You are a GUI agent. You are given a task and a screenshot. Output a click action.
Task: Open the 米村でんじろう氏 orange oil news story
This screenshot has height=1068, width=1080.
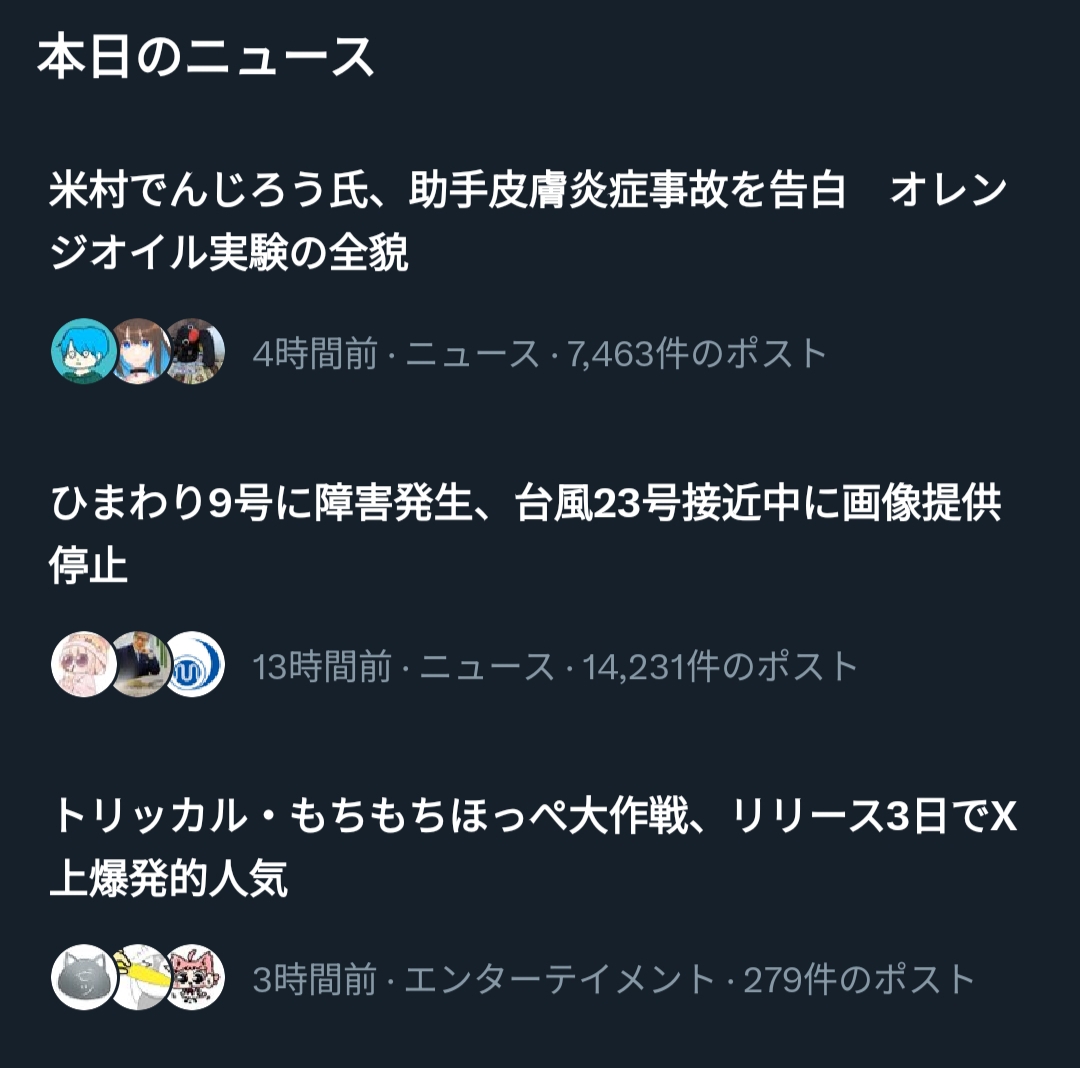(527, 222)
